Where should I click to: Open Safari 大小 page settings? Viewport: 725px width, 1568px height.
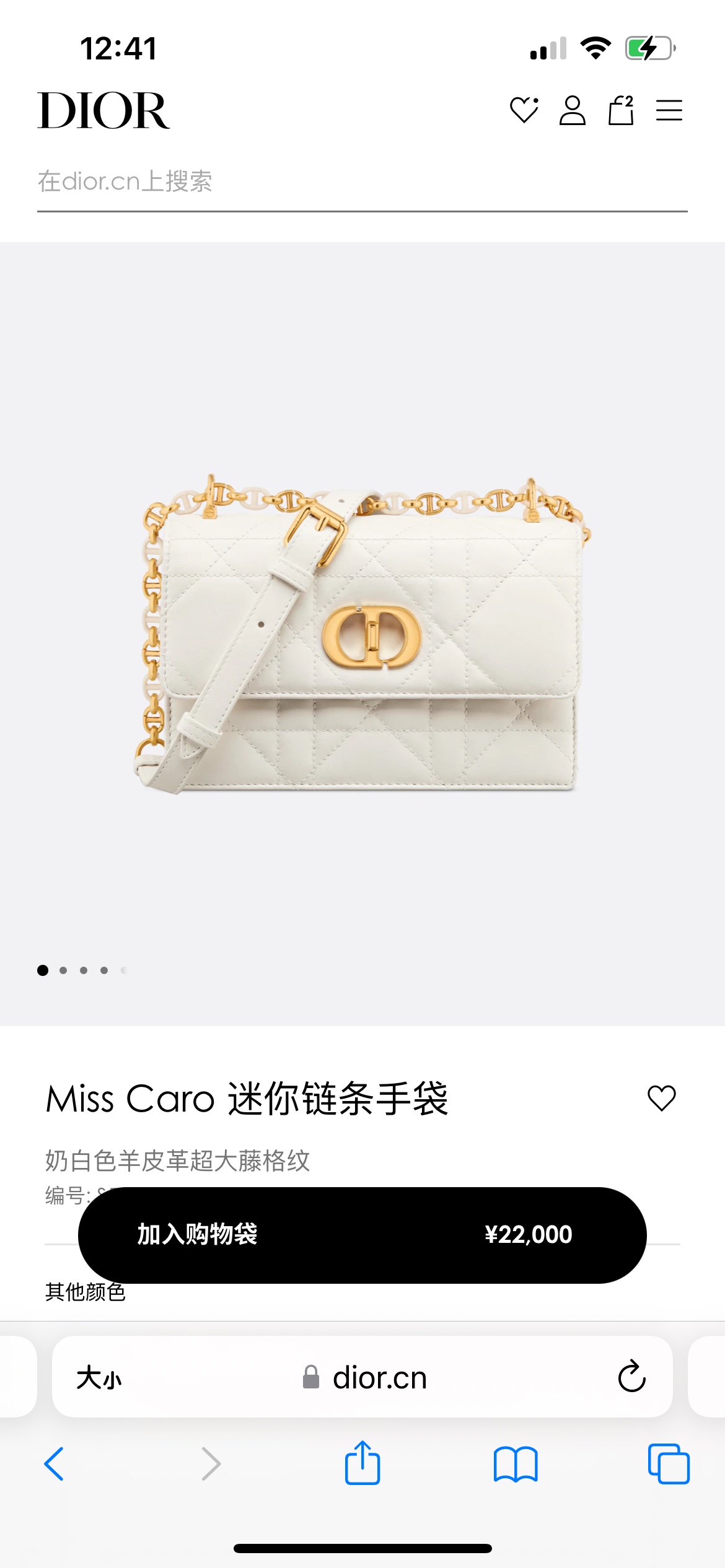click(x=99, y=1378)
